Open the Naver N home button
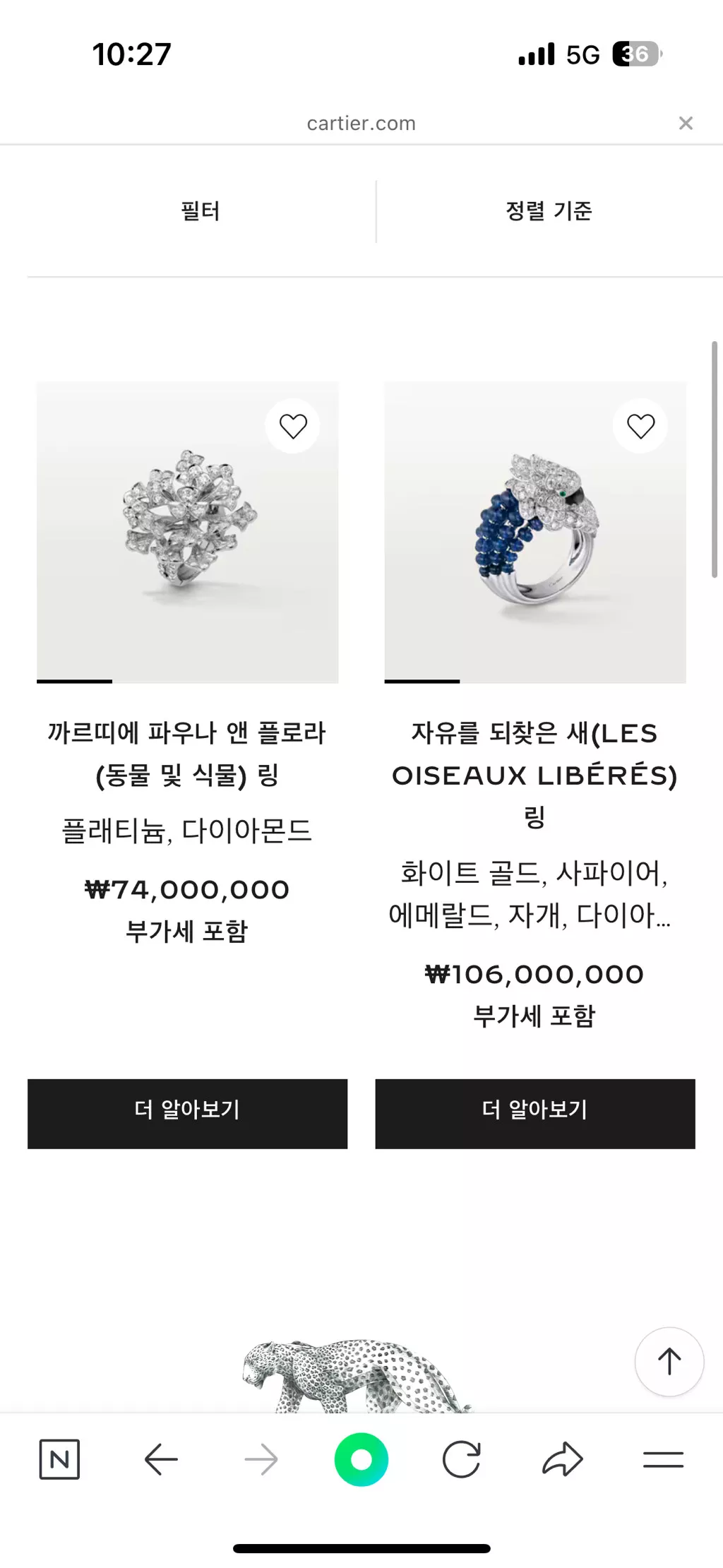723x1568 pixels. [x=59, y=1460]
